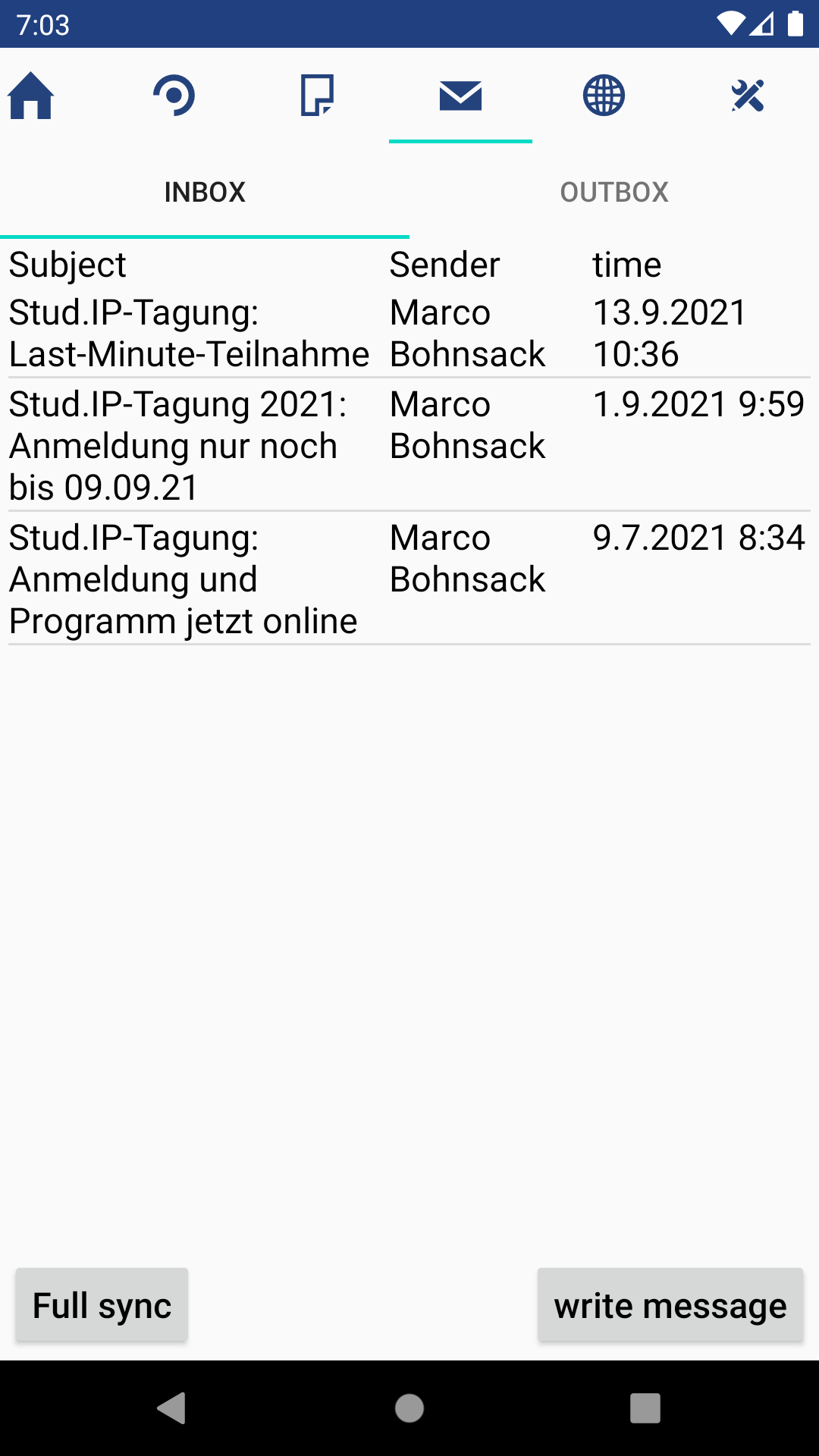Image resolution: width=819 pixels, height=1456 pixels.
Task: Open the circular refresh tab
Action: (x=174, y=96)
